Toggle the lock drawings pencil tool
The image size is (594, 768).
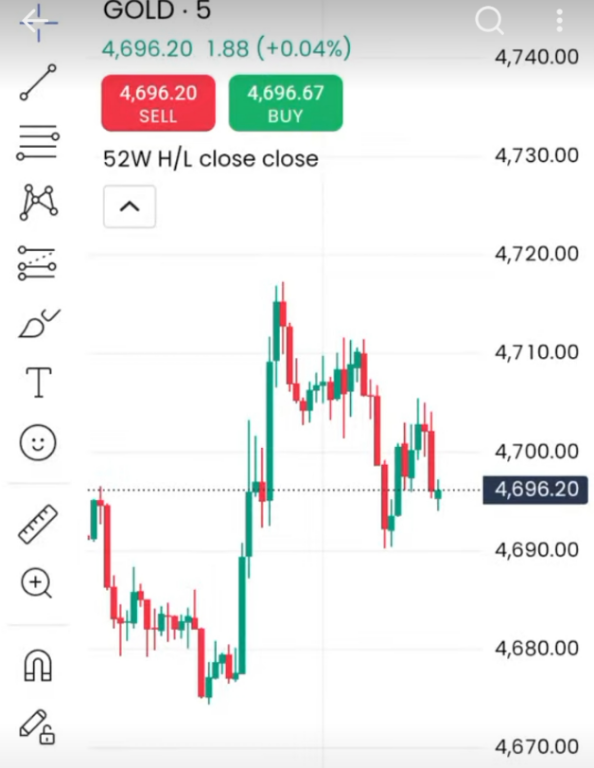click(x=37, y=726)
